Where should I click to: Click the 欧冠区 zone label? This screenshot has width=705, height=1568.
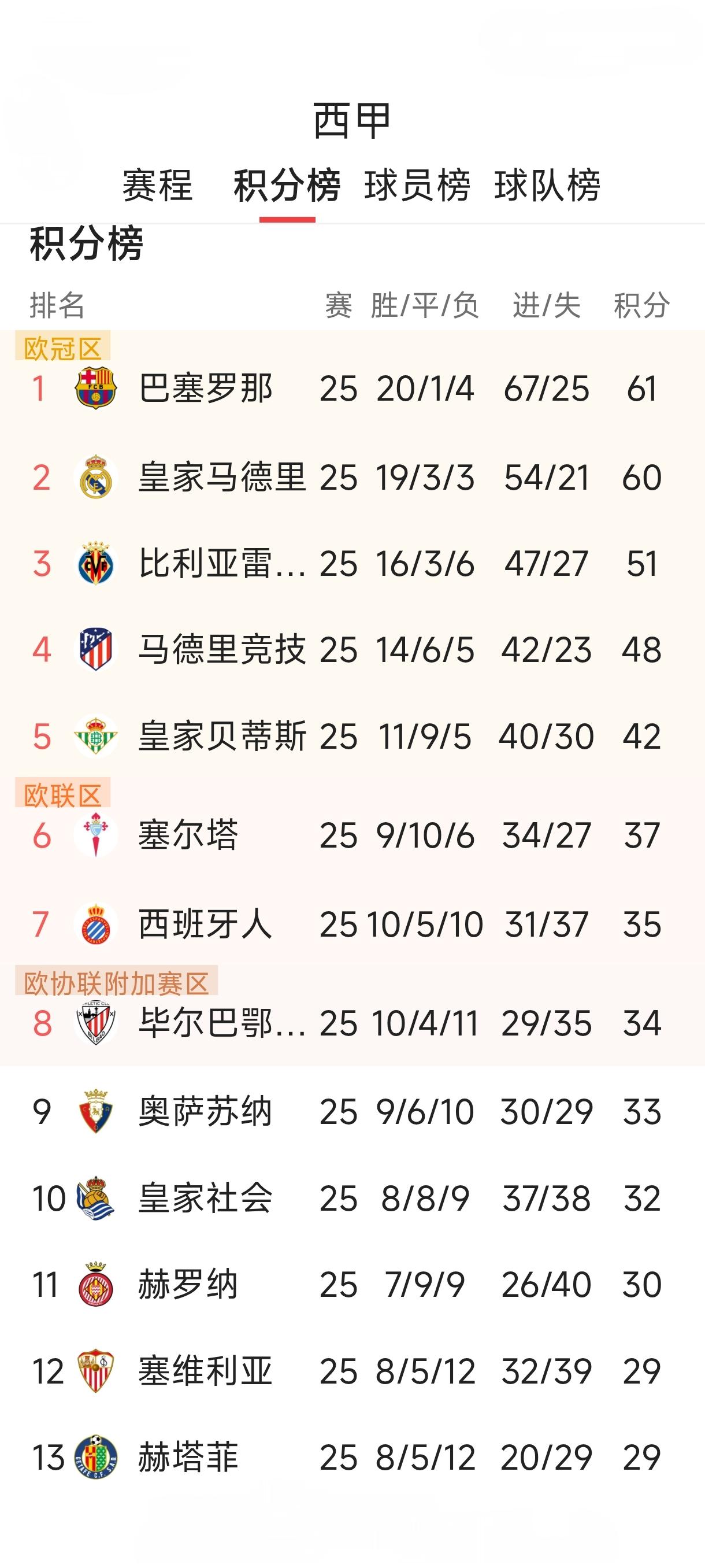point(62,346)
